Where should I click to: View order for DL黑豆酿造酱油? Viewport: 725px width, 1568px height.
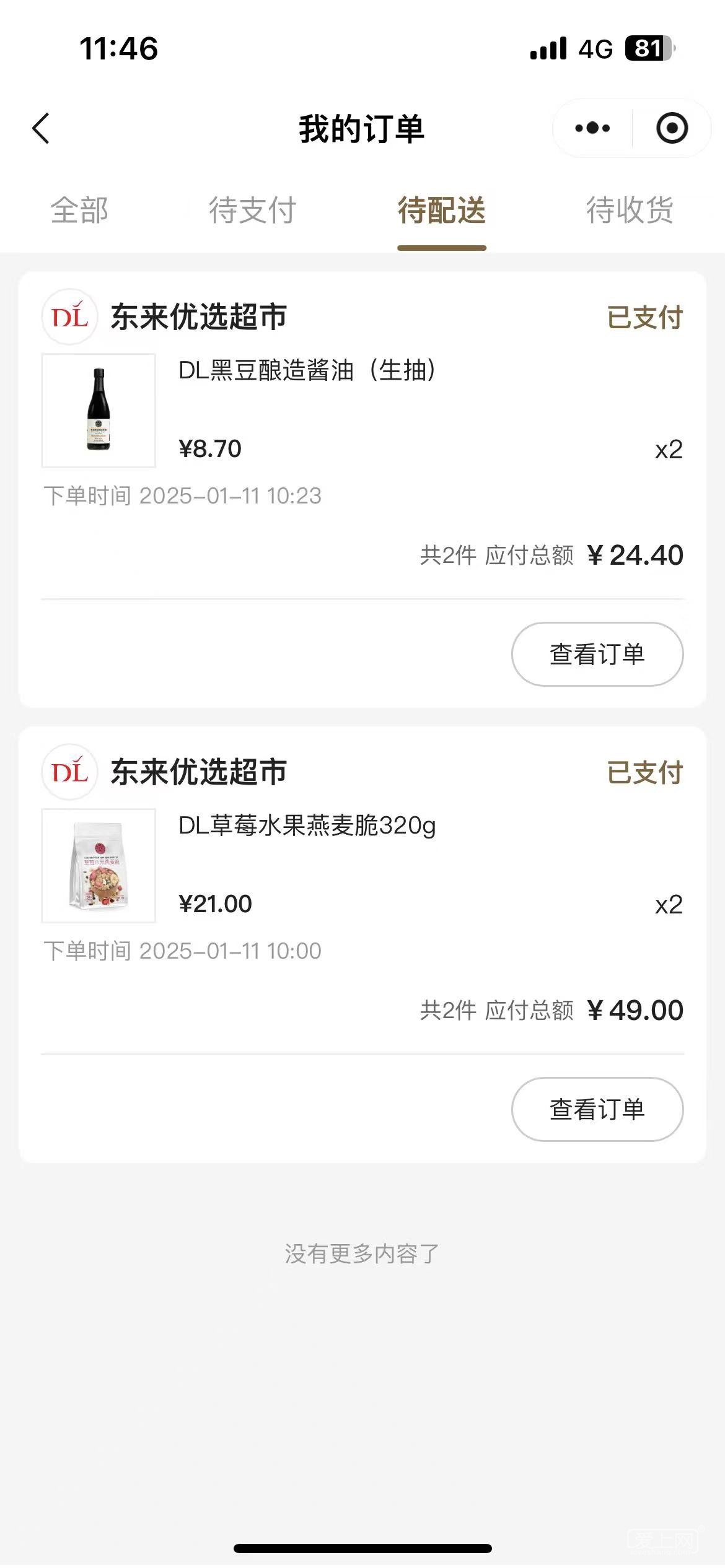tap(597, 654)
